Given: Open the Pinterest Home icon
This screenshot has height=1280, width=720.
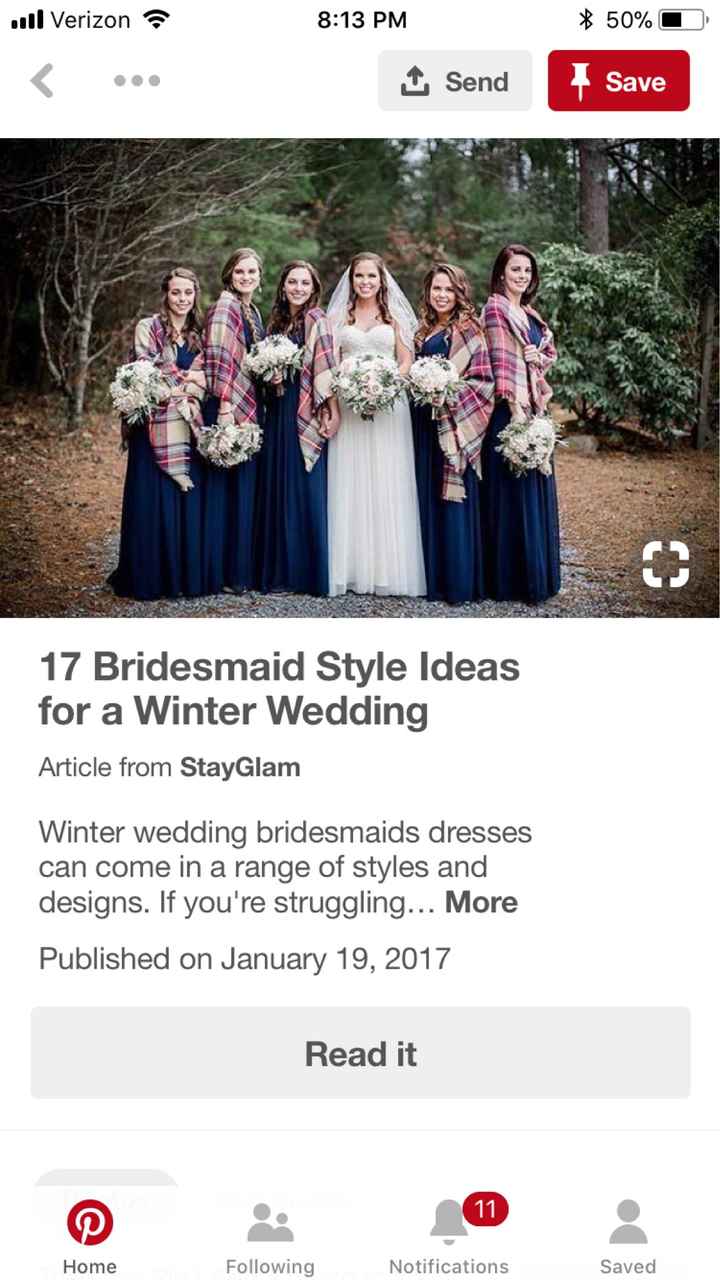Looking at the screenshot, I should tap(90, 1222).
